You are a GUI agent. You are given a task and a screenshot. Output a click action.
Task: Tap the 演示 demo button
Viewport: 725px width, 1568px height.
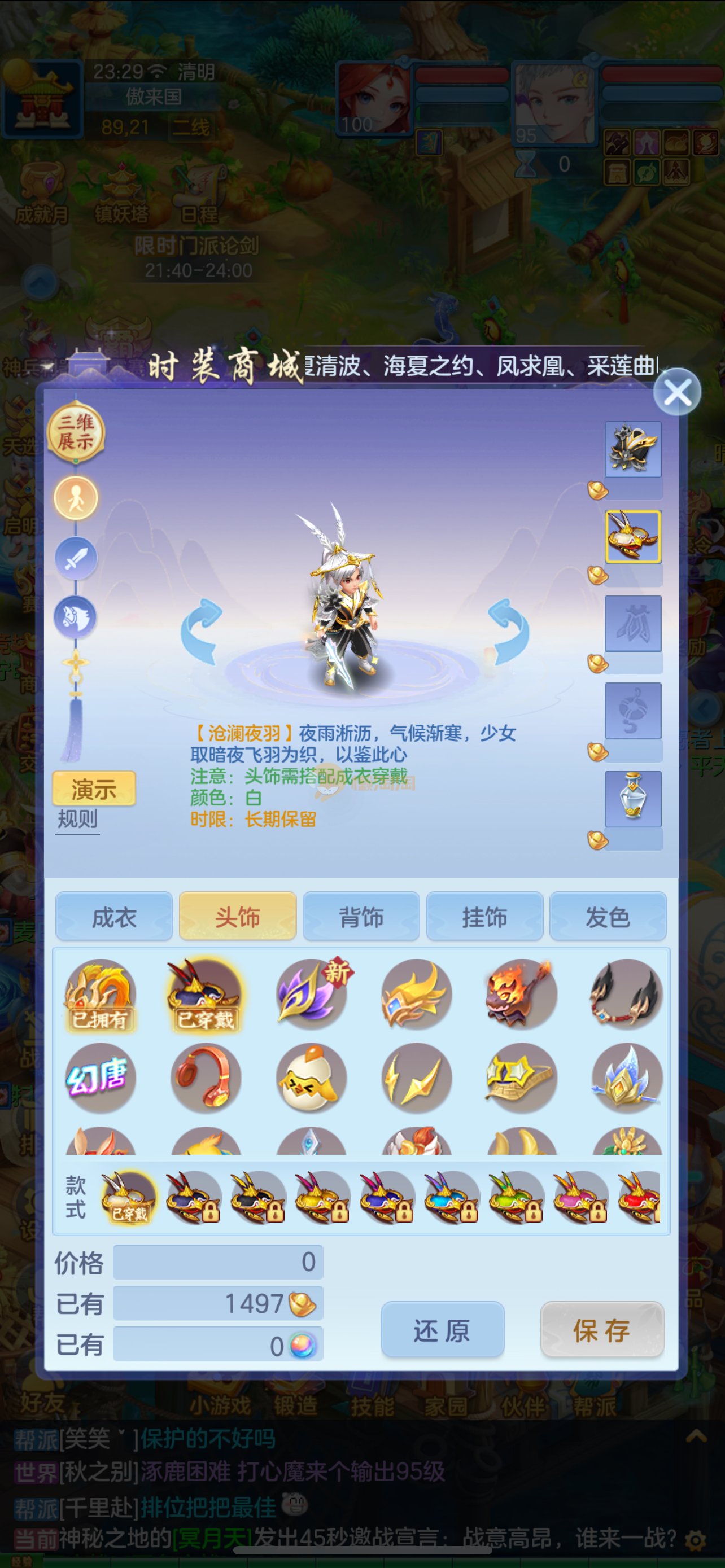click(94, 789)
